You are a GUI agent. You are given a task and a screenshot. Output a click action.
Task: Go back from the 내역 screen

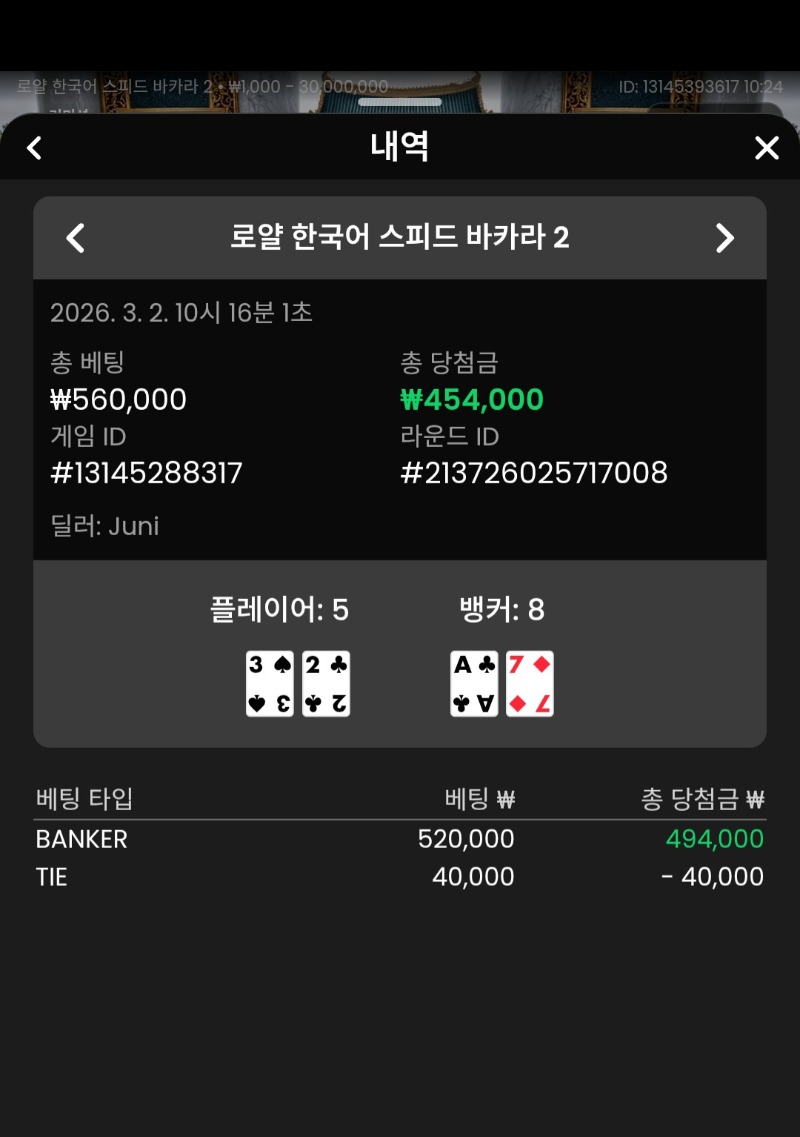click(34, 148)
